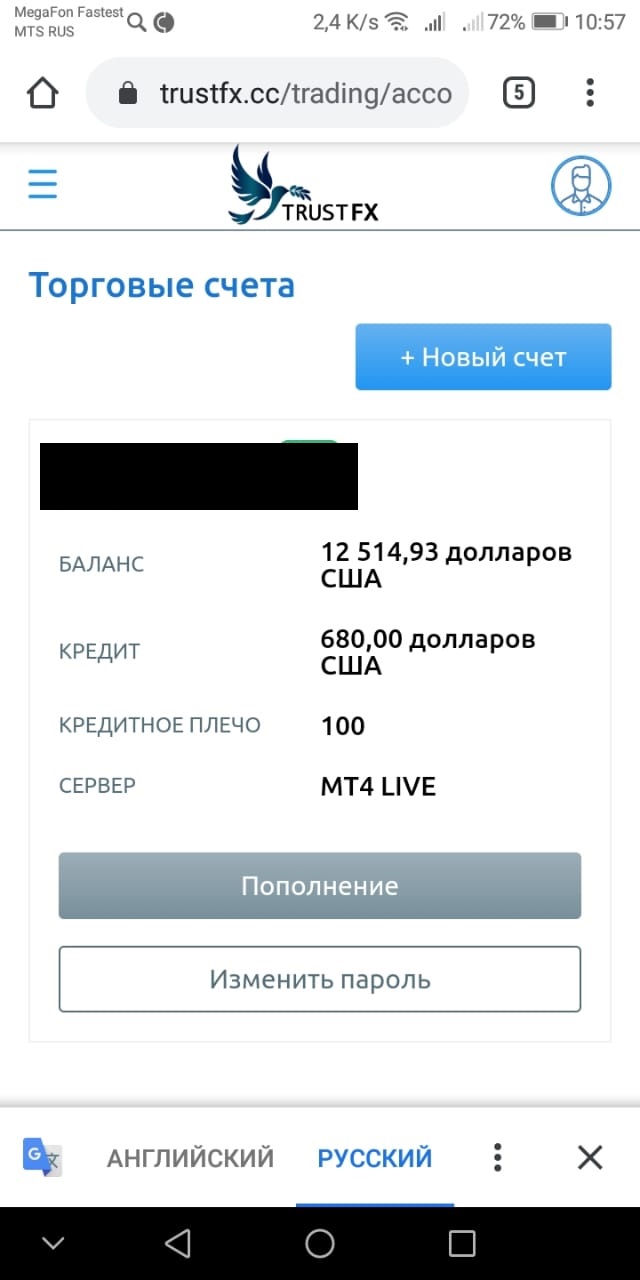
Task: Open the hamburger menu
Action: click(43, 184)
